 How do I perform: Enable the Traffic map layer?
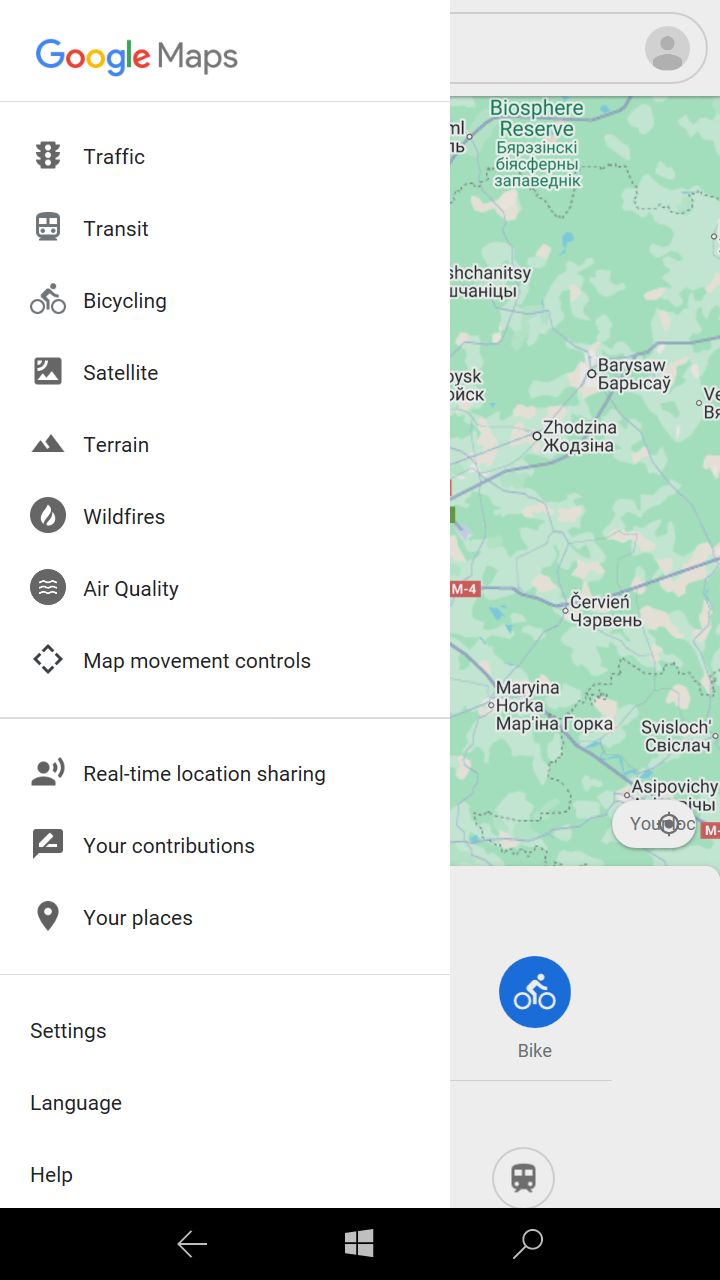tap(114, 157)
